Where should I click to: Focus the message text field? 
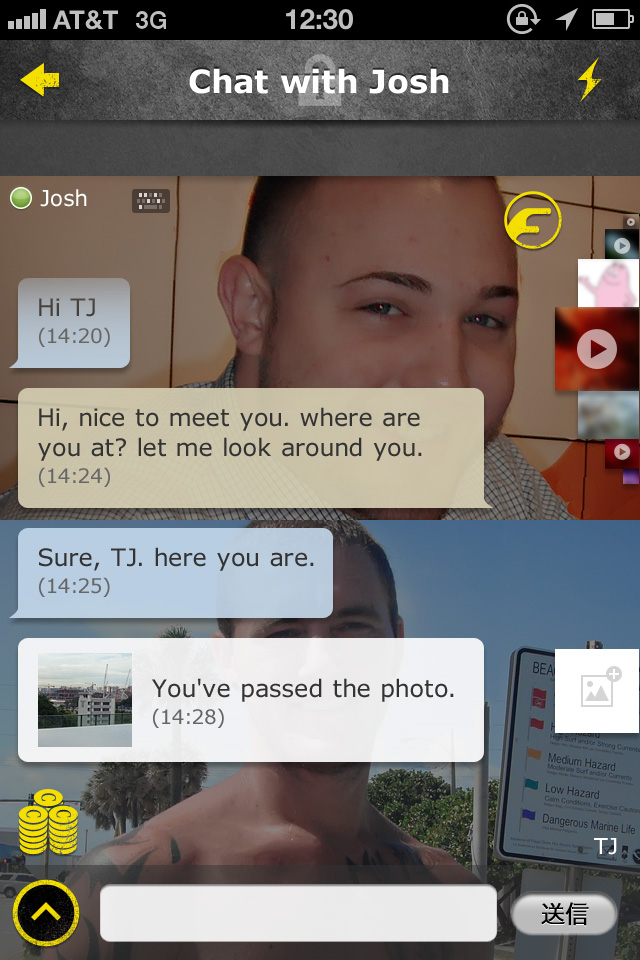pyautogui.click(x=298, y=913)
